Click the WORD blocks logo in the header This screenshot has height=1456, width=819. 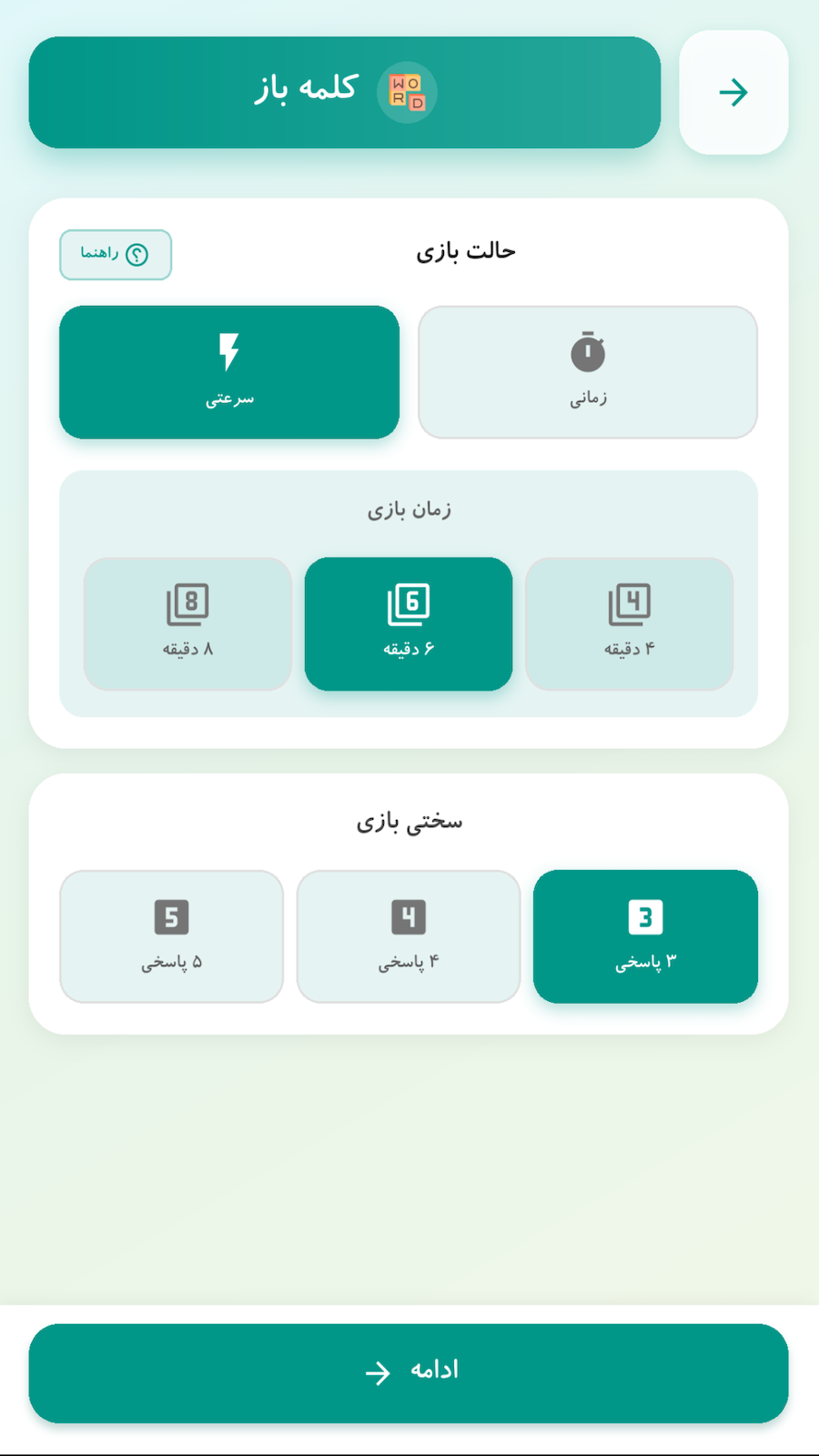click(x=407, y=92)
